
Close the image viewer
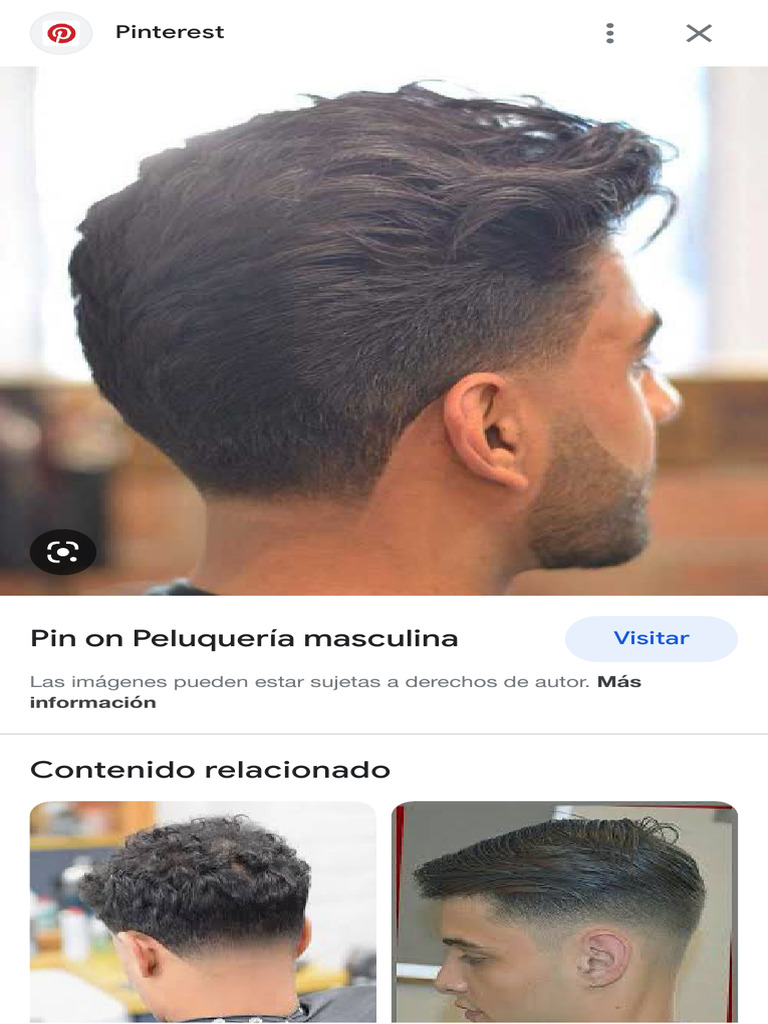pos(698,33)
